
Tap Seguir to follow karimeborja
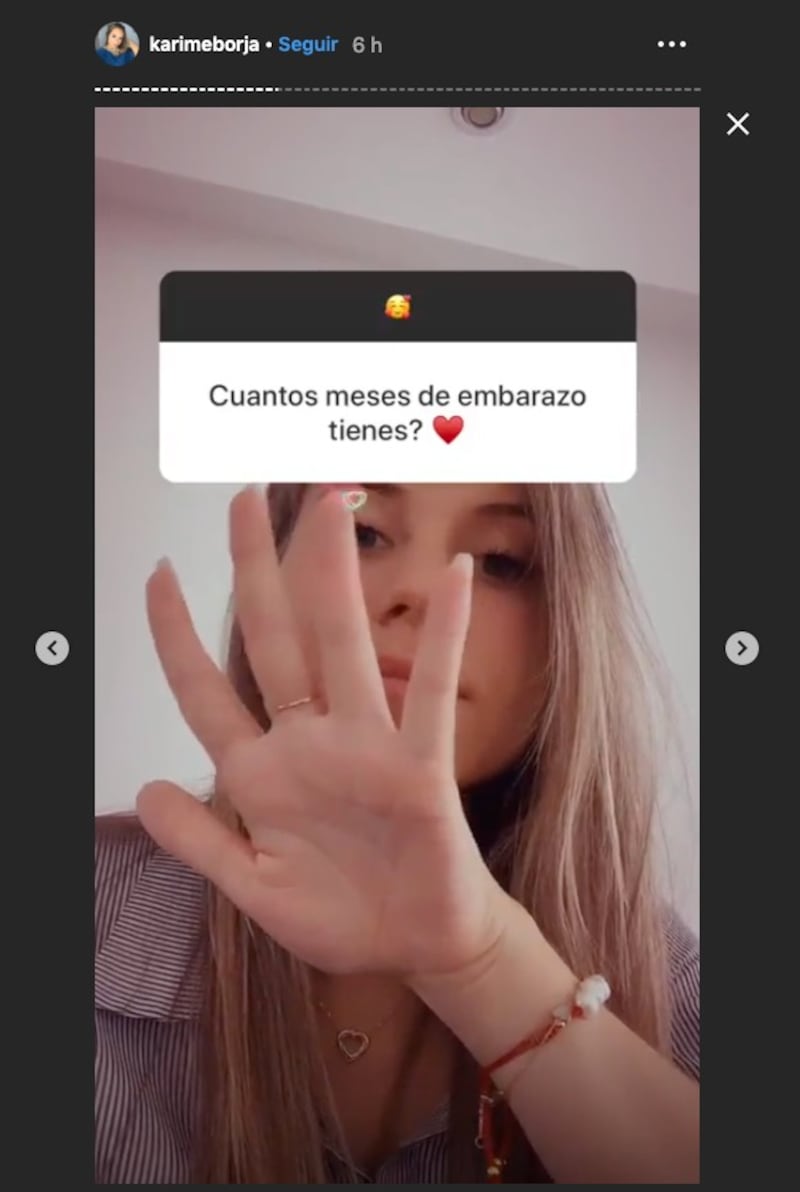pos(307,45)
